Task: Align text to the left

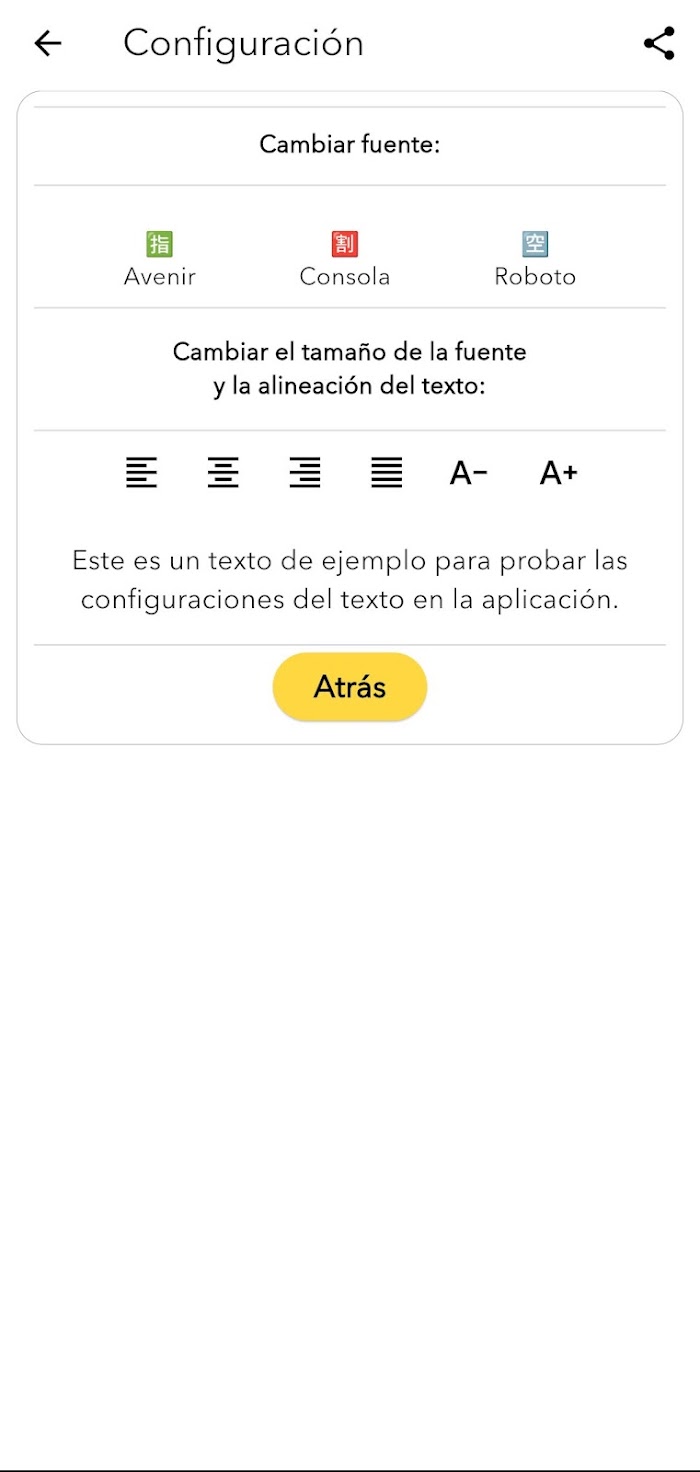Action: (x=142, y=472)
